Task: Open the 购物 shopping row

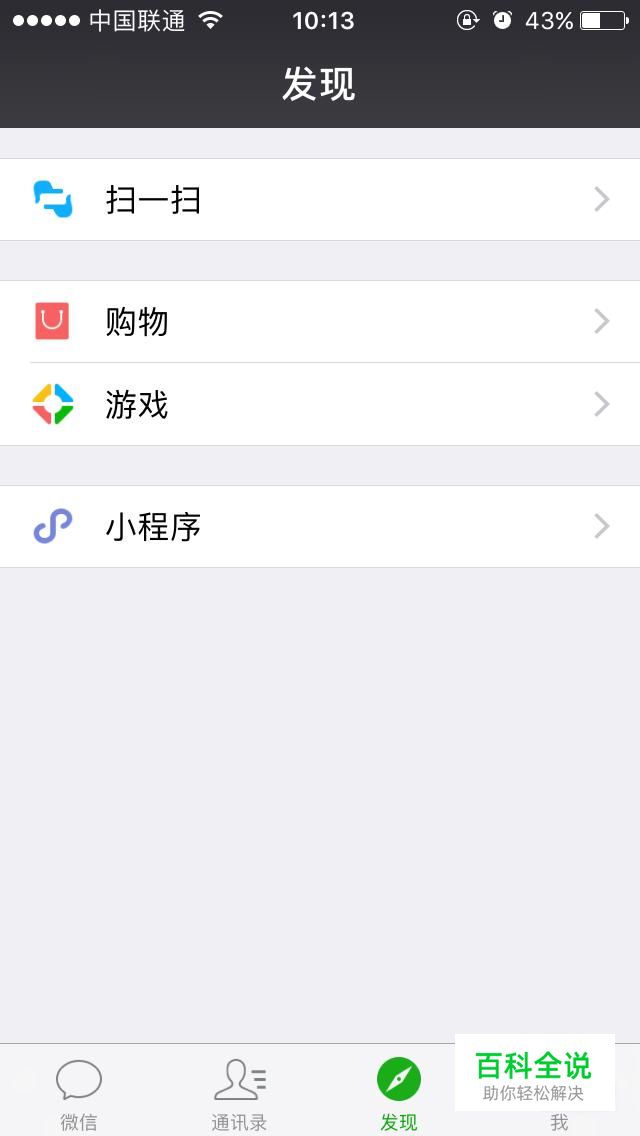Action: 320,322
